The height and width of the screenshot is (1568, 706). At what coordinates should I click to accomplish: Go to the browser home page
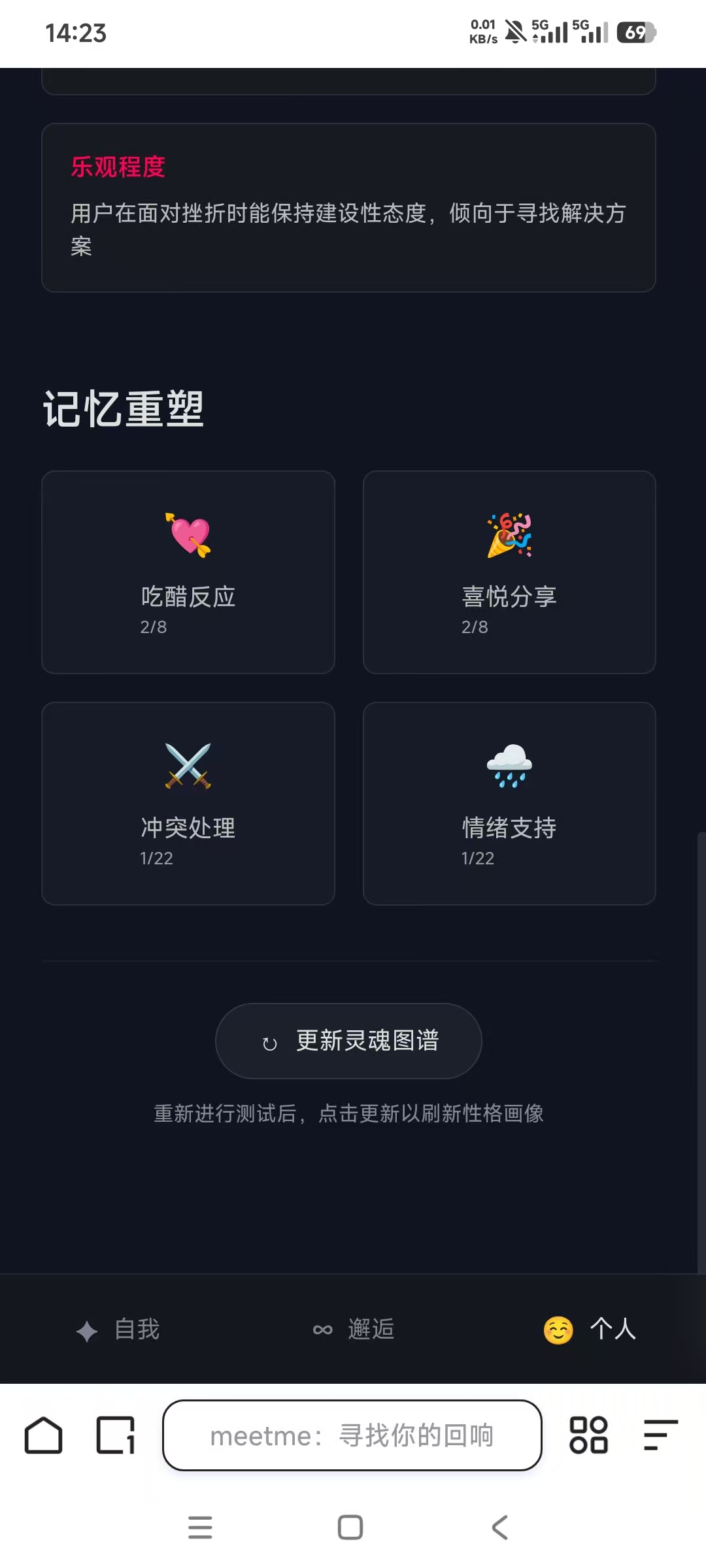coord(44,1435)
